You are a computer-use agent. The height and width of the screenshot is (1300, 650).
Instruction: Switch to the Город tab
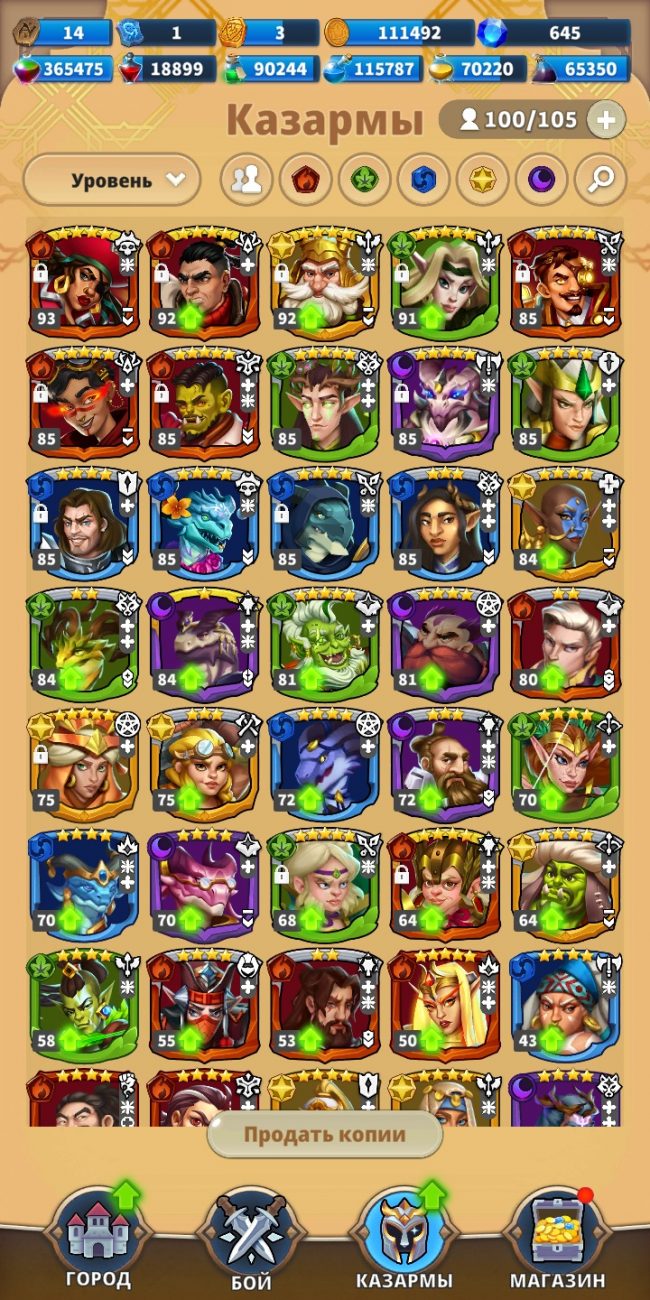pyautogui.click(x=98, y=1240)
